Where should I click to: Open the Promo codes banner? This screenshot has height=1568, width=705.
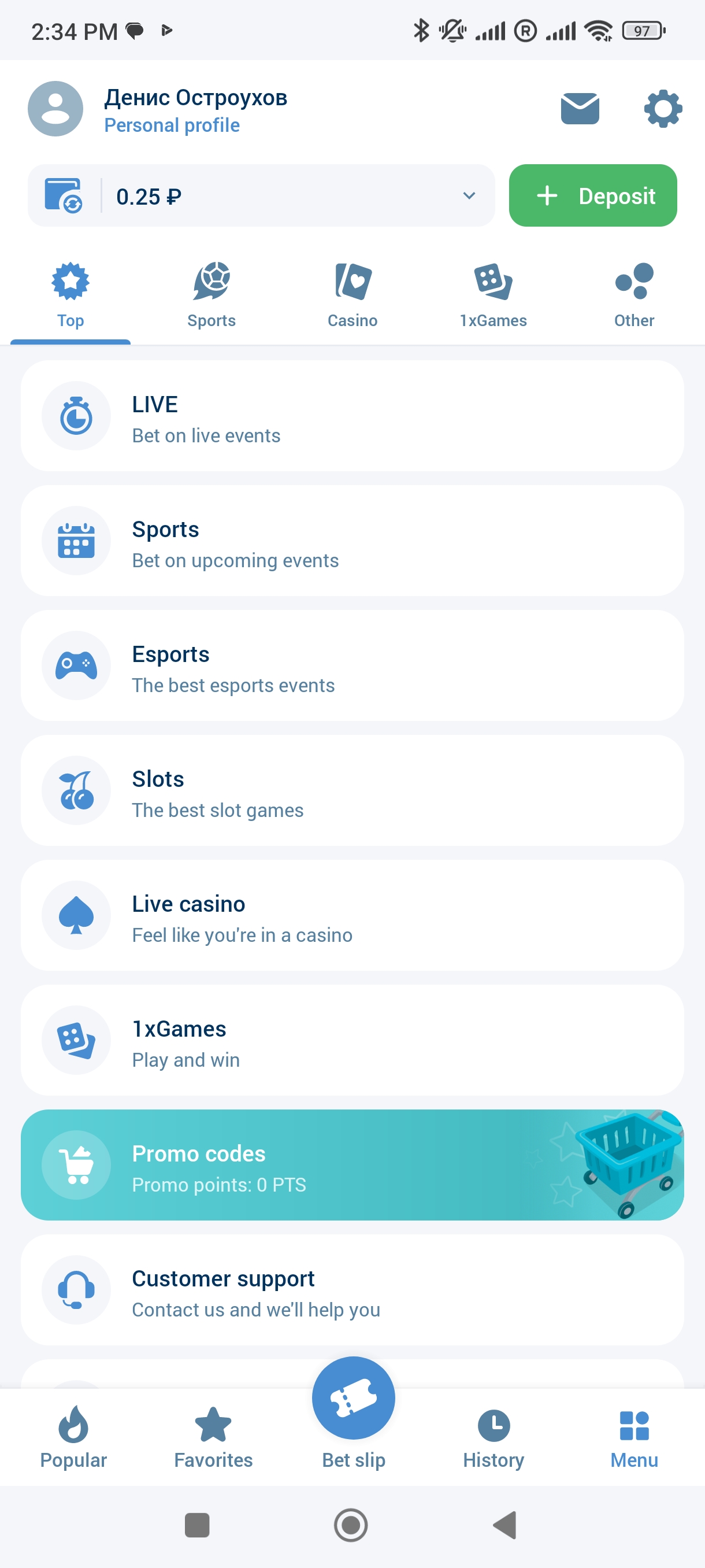click(352, 1165)
